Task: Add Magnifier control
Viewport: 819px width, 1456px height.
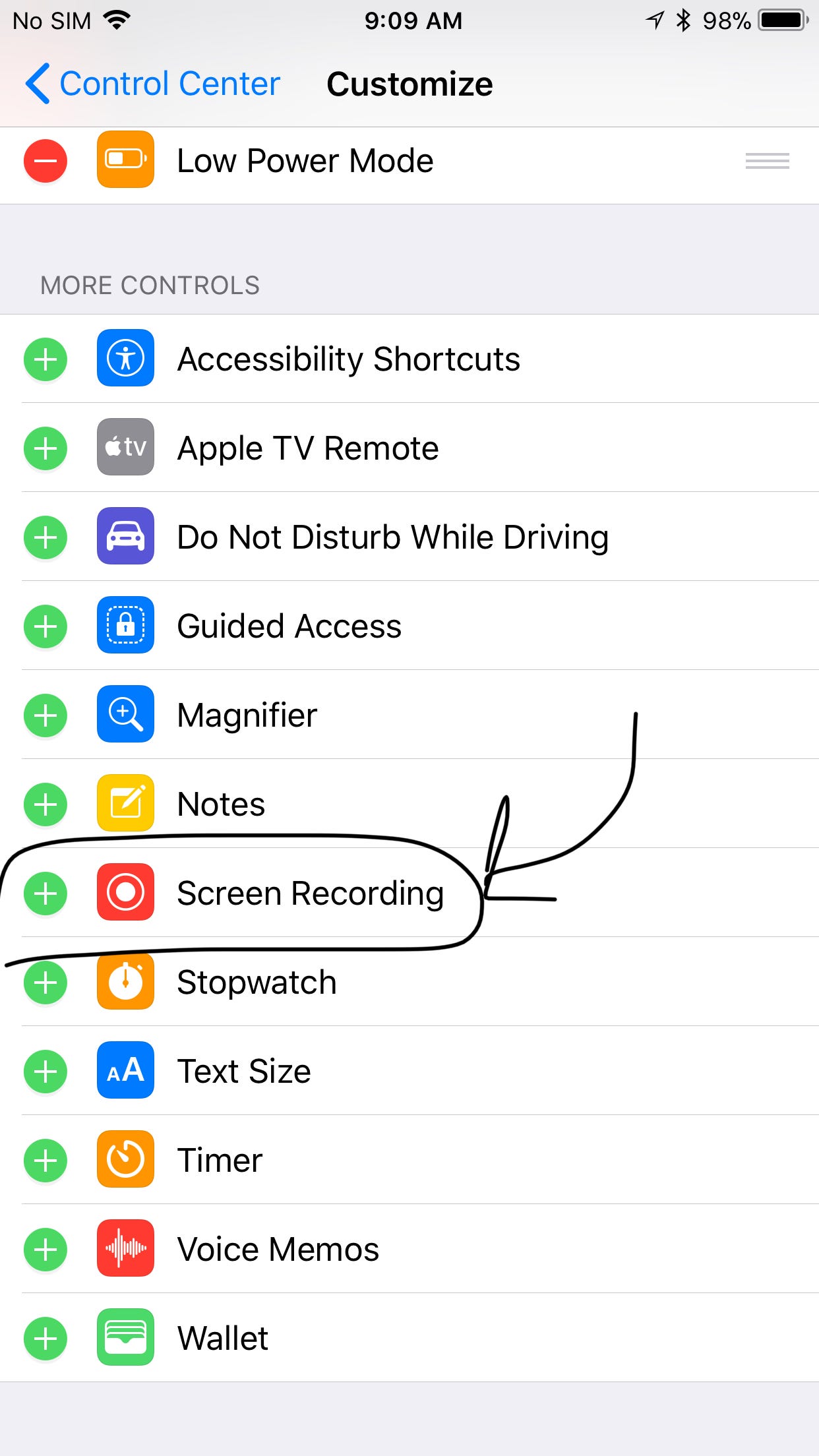Action: pyautogui.click(x=45, y=716)
